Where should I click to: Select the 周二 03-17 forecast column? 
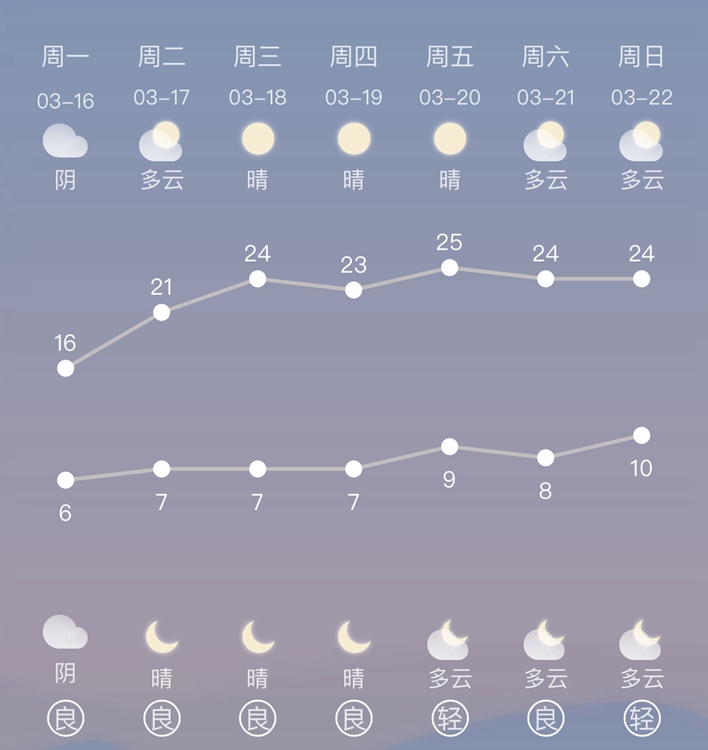[161, 98]
